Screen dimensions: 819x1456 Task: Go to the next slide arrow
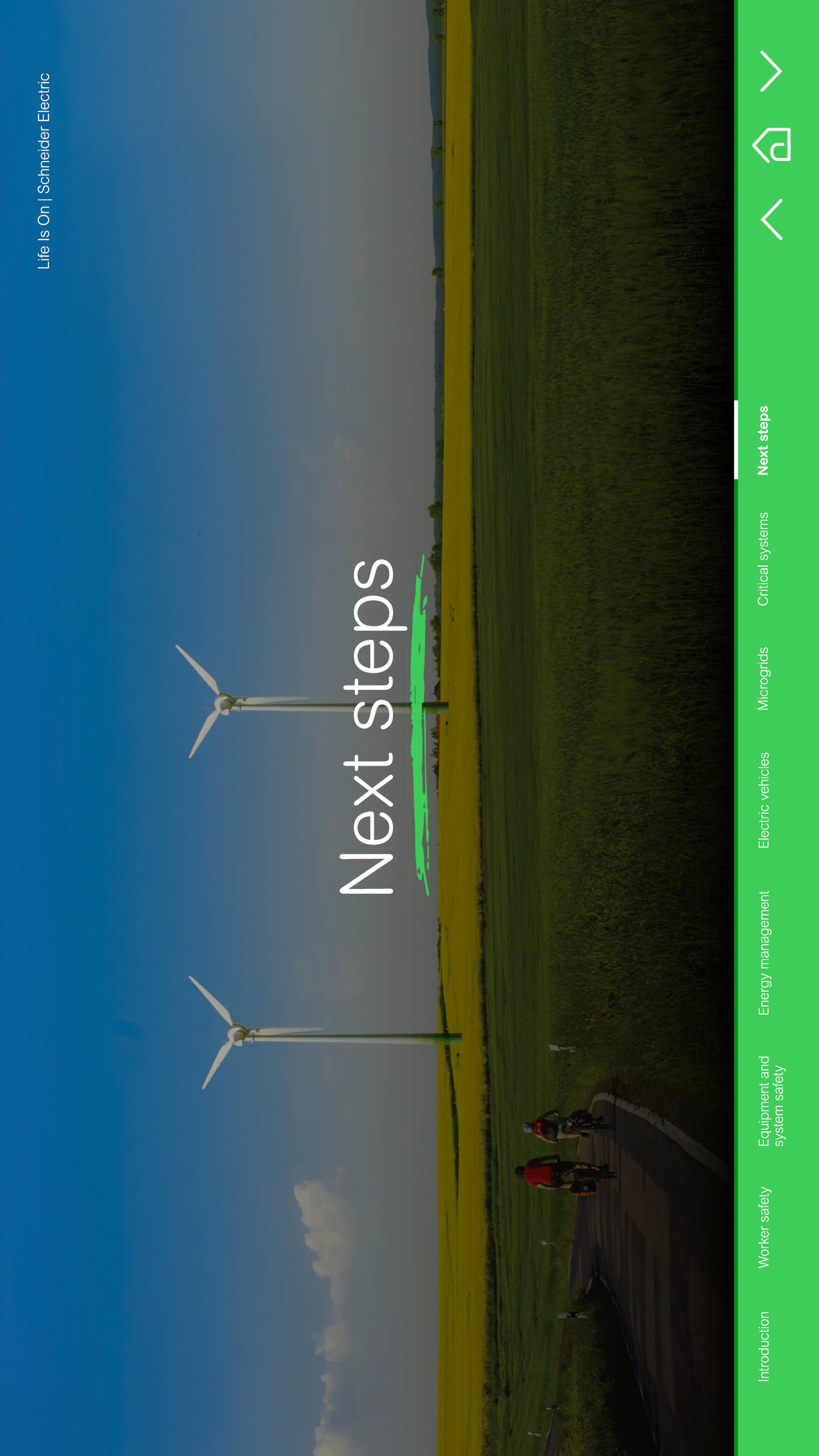(772, 71)
